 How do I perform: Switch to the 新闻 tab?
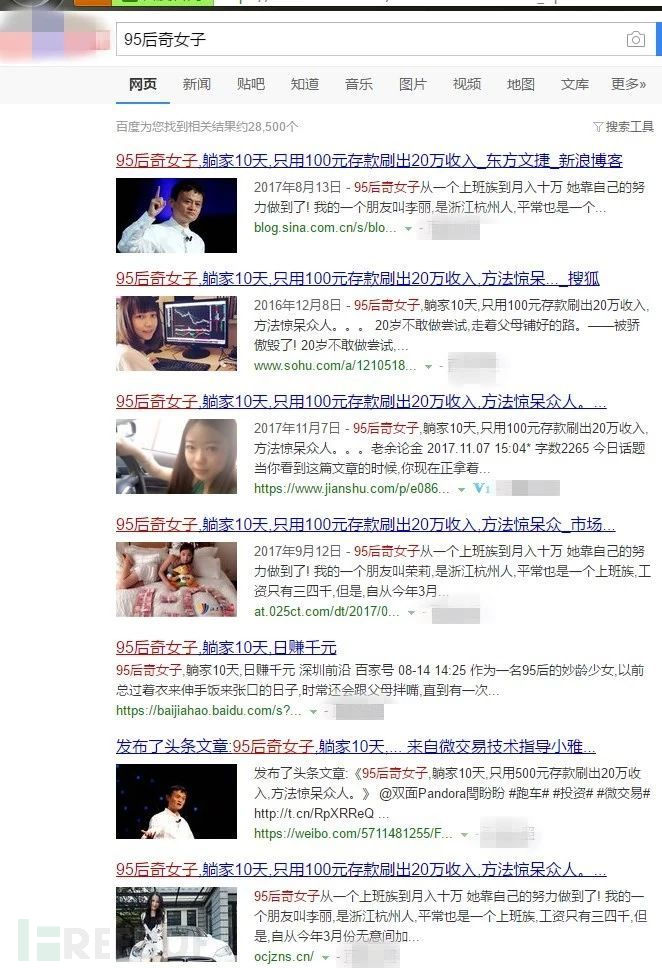(196, 84)
